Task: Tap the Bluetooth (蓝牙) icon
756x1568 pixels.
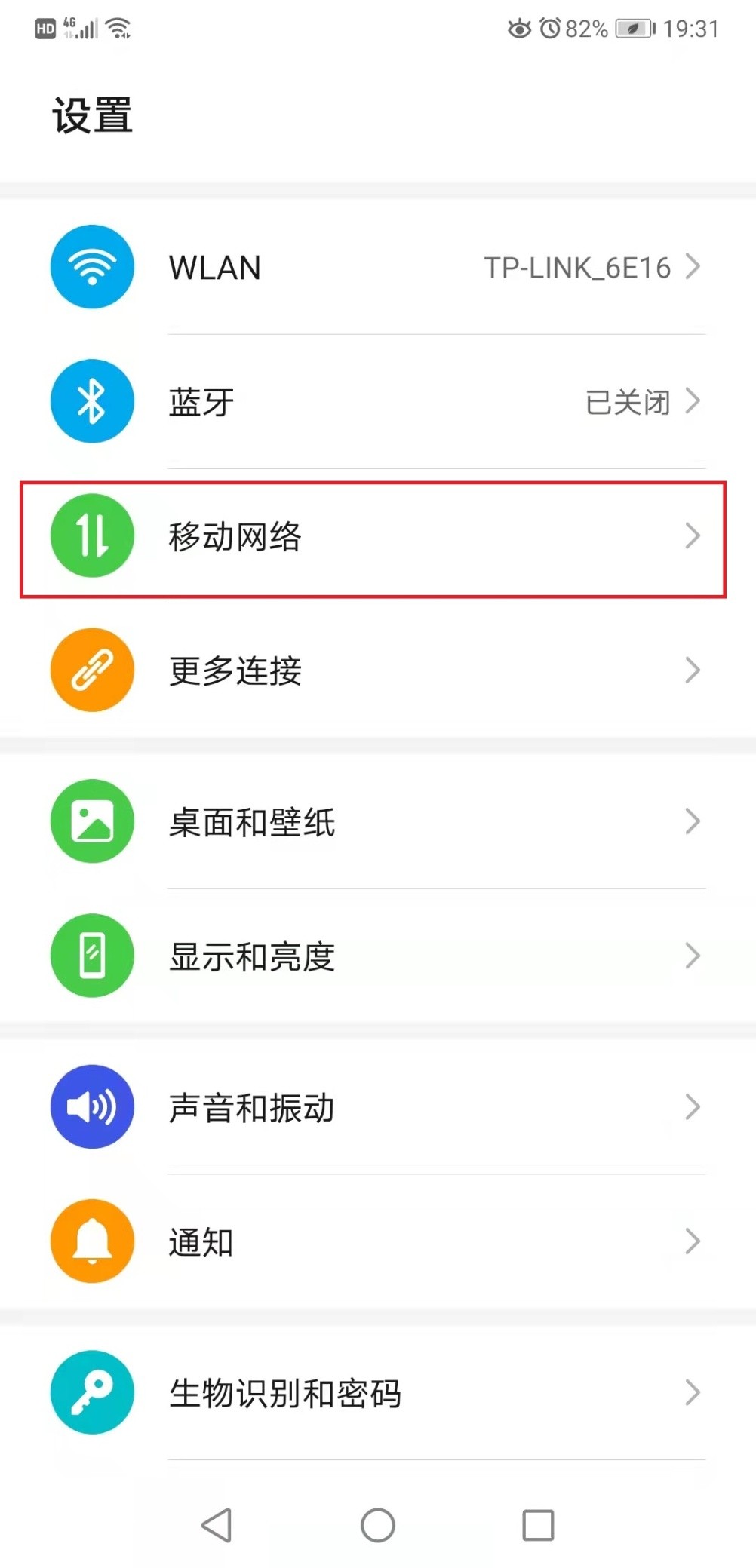Action: pos(91,400)
